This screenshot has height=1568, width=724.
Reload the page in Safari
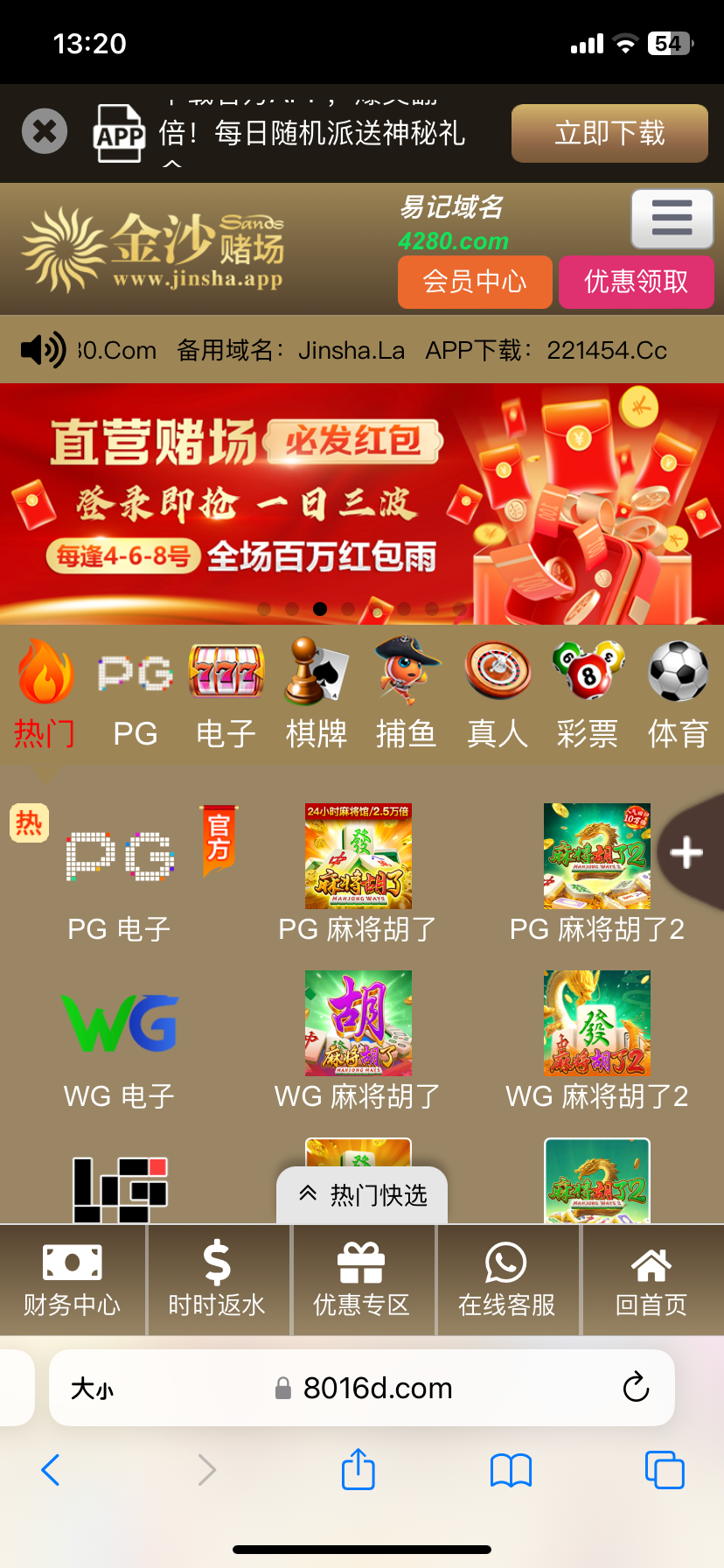pos(636,1387)
